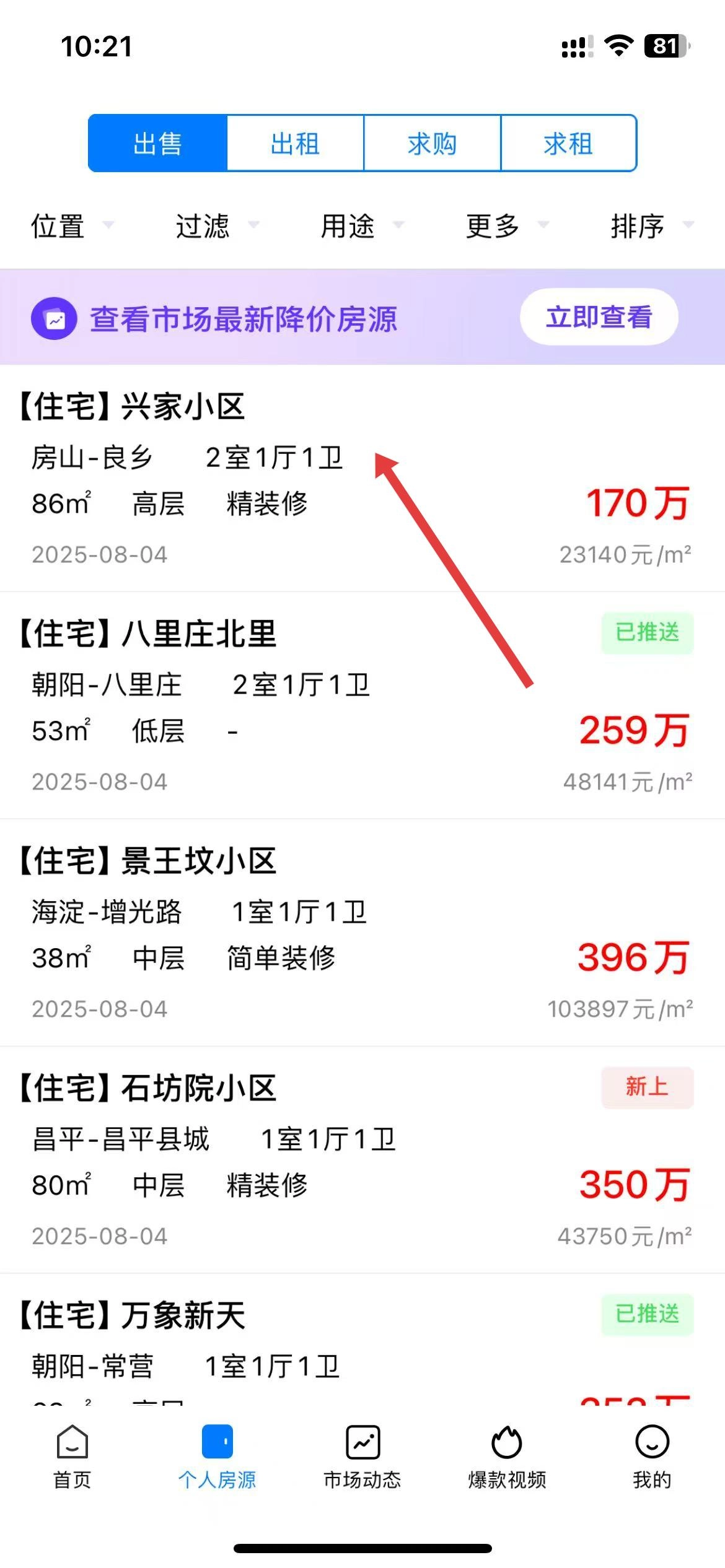The width and height of the screenshot is (725, 1568).
Task: Open the 过滤 dropdown
Action: click(x=216, y=226)
